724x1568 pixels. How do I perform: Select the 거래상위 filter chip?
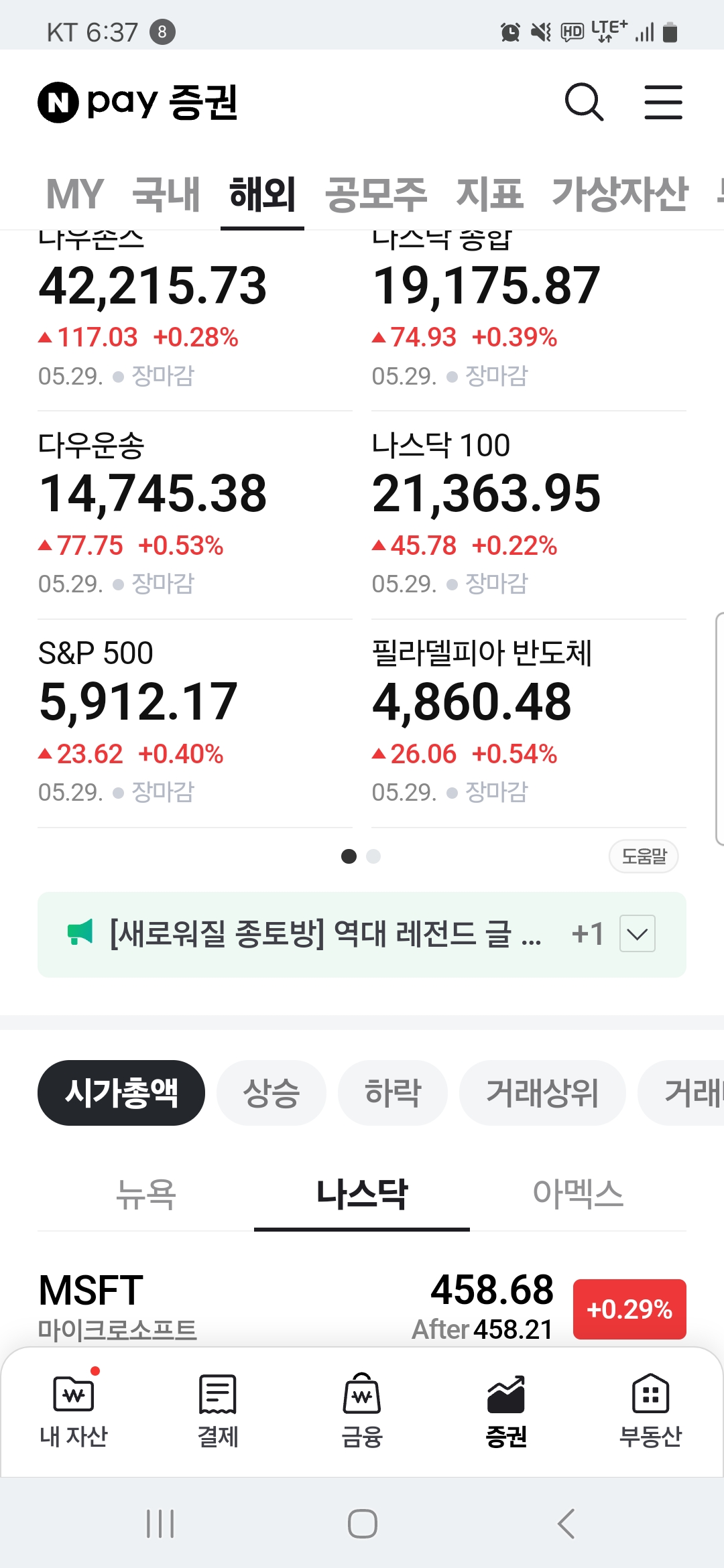[x=542, y=1093]
